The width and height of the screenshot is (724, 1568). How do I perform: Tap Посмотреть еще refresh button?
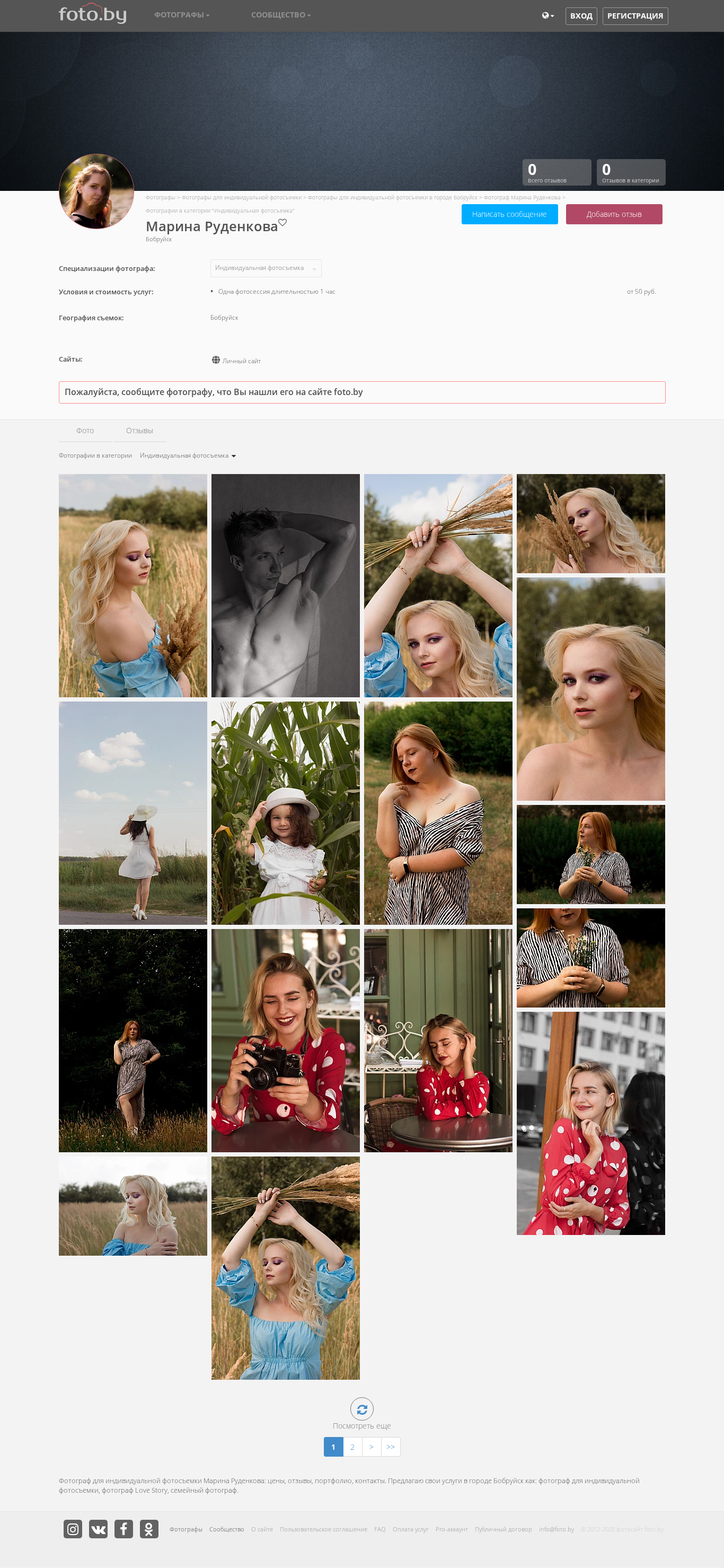coord(361,1408)
